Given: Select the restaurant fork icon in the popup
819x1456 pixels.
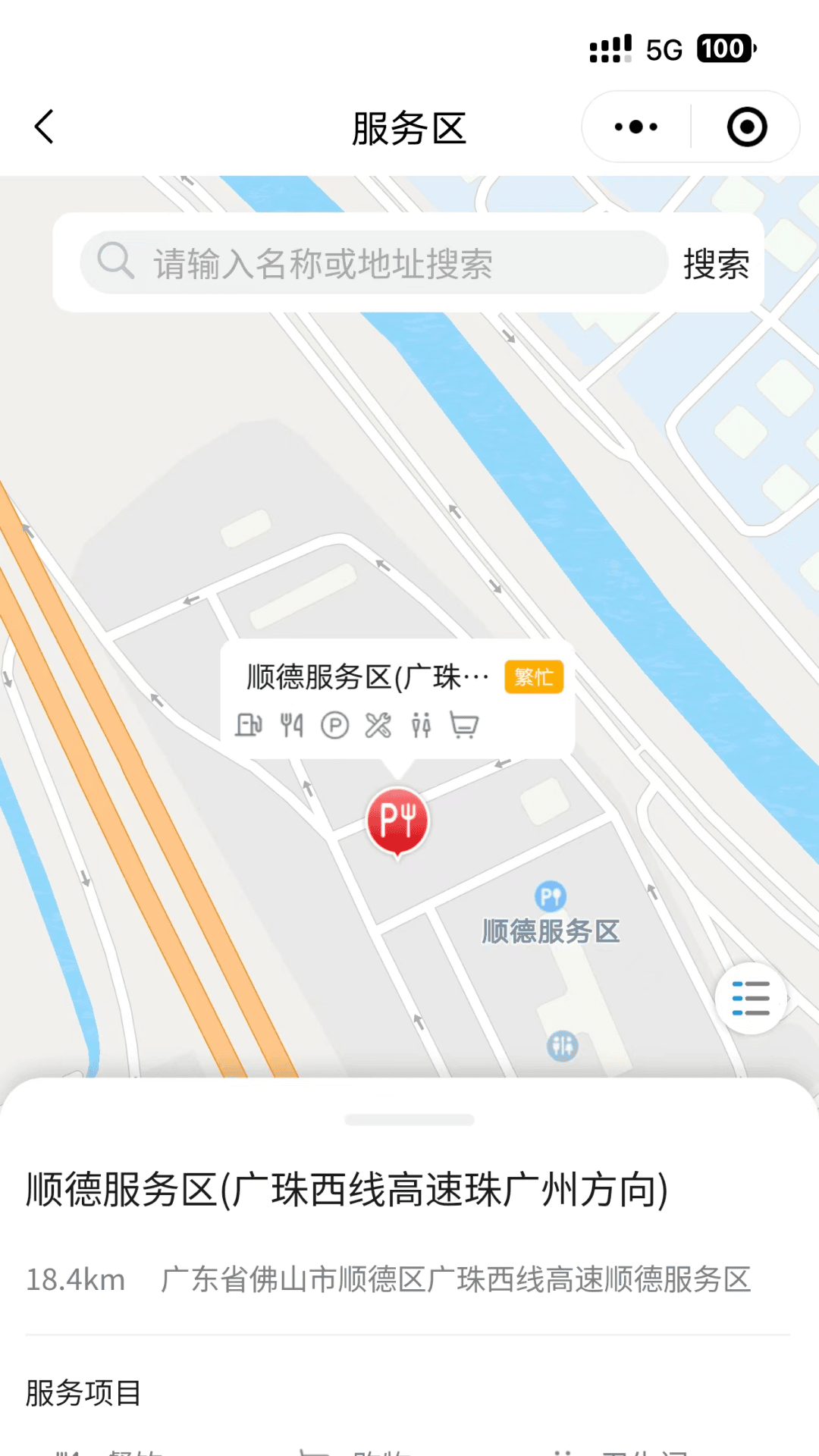Looking at the screenshot, I should 293,724.
